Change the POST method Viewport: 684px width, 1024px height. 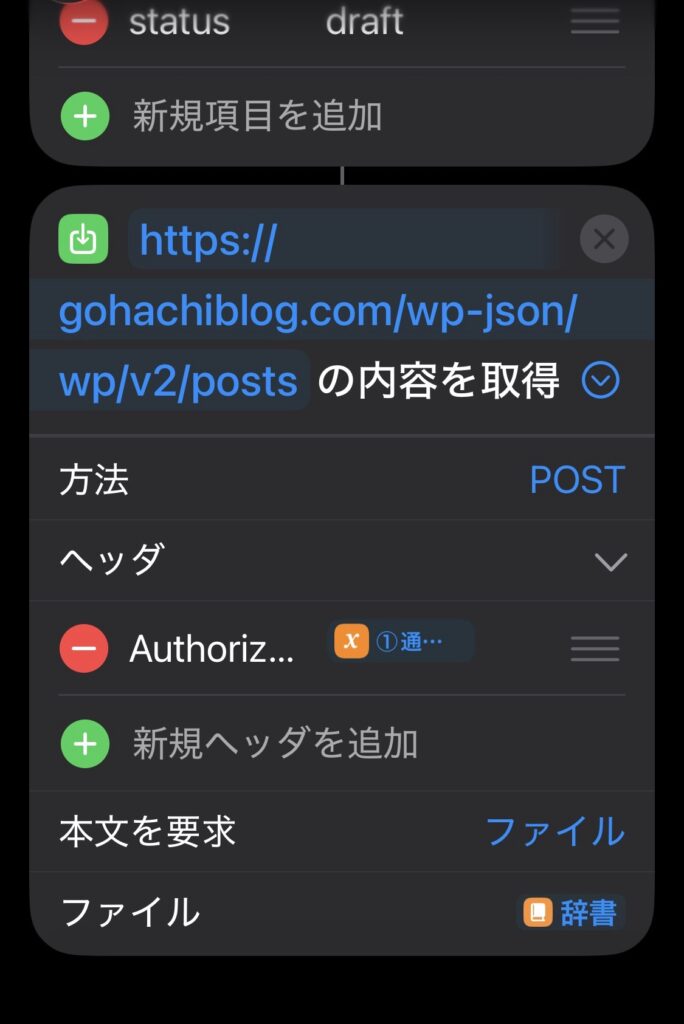click(x=576, y=480)
